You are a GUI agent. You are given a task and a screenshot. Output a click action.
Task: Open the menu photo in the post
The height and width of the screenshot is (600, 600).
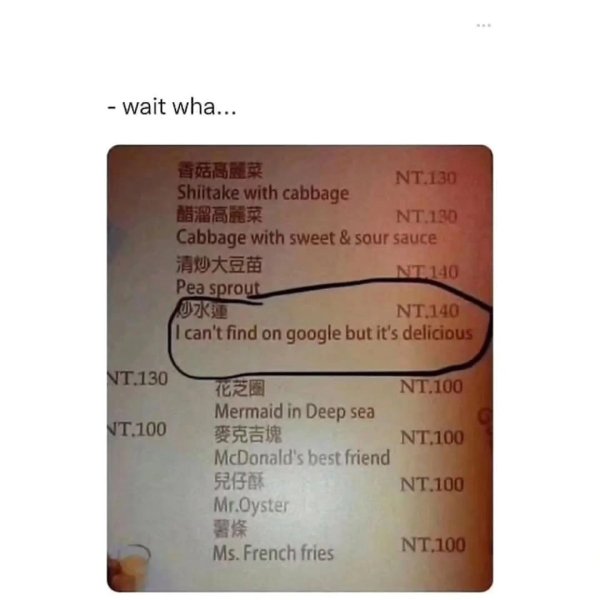tap(300, 368)
